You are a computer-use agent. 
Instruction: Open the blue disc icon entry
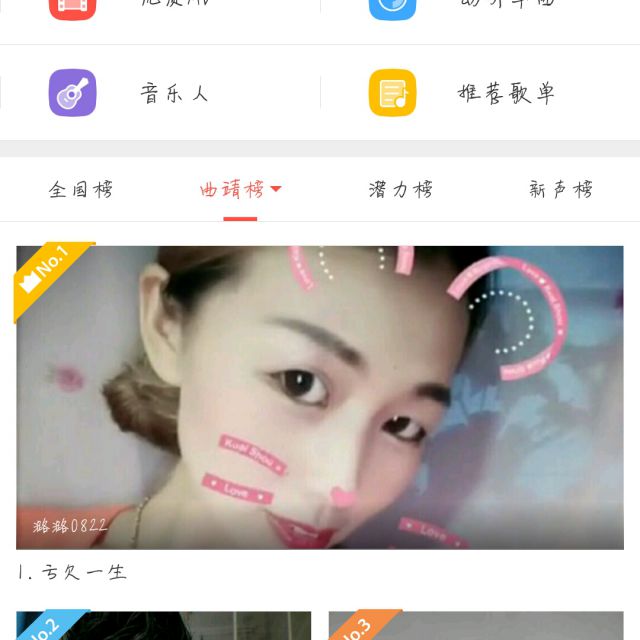(x=393, y=6)
